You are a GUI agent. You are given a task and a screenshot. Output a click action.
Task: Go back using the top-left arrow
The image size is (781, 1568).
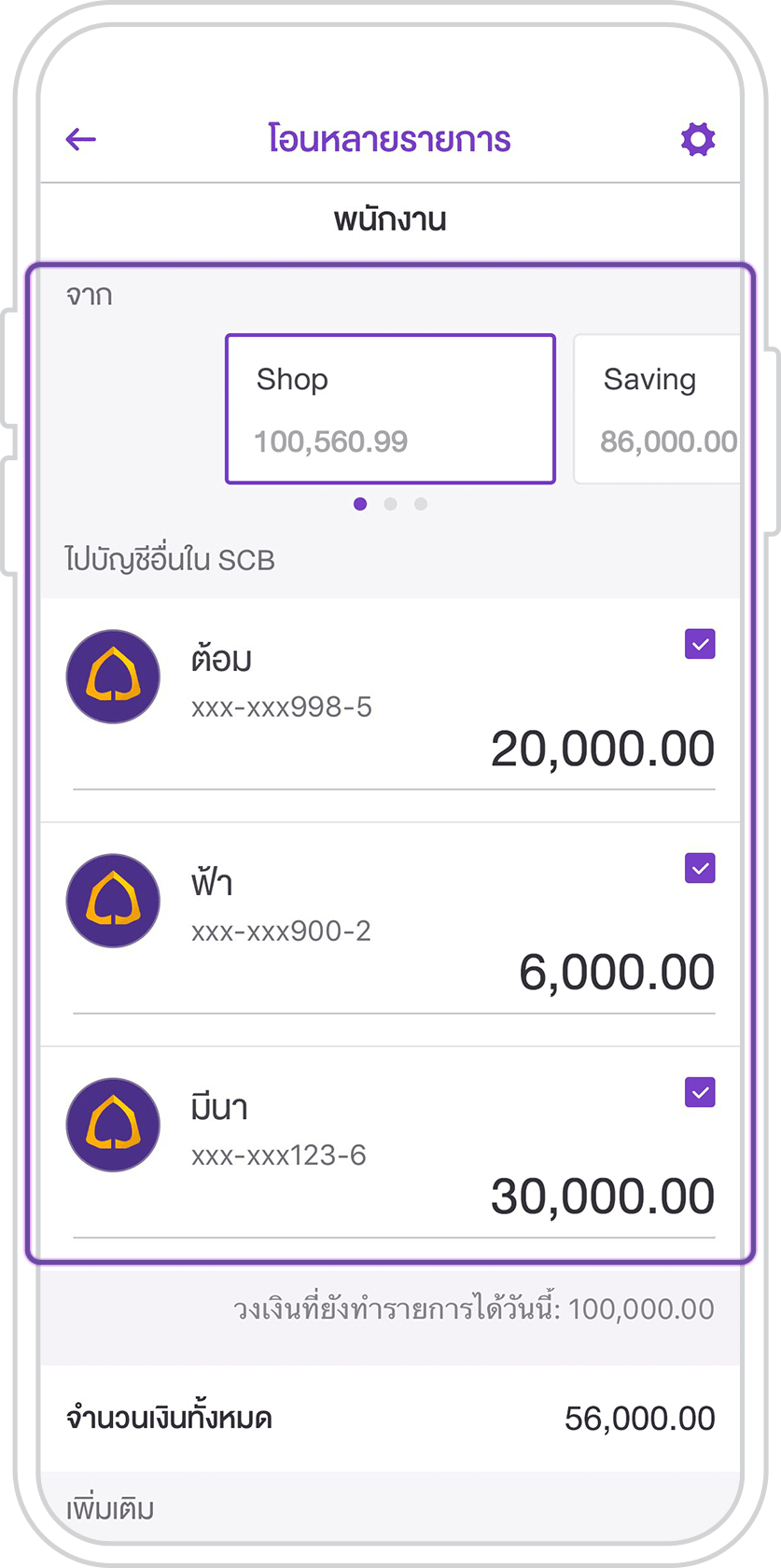coord(81,140)
